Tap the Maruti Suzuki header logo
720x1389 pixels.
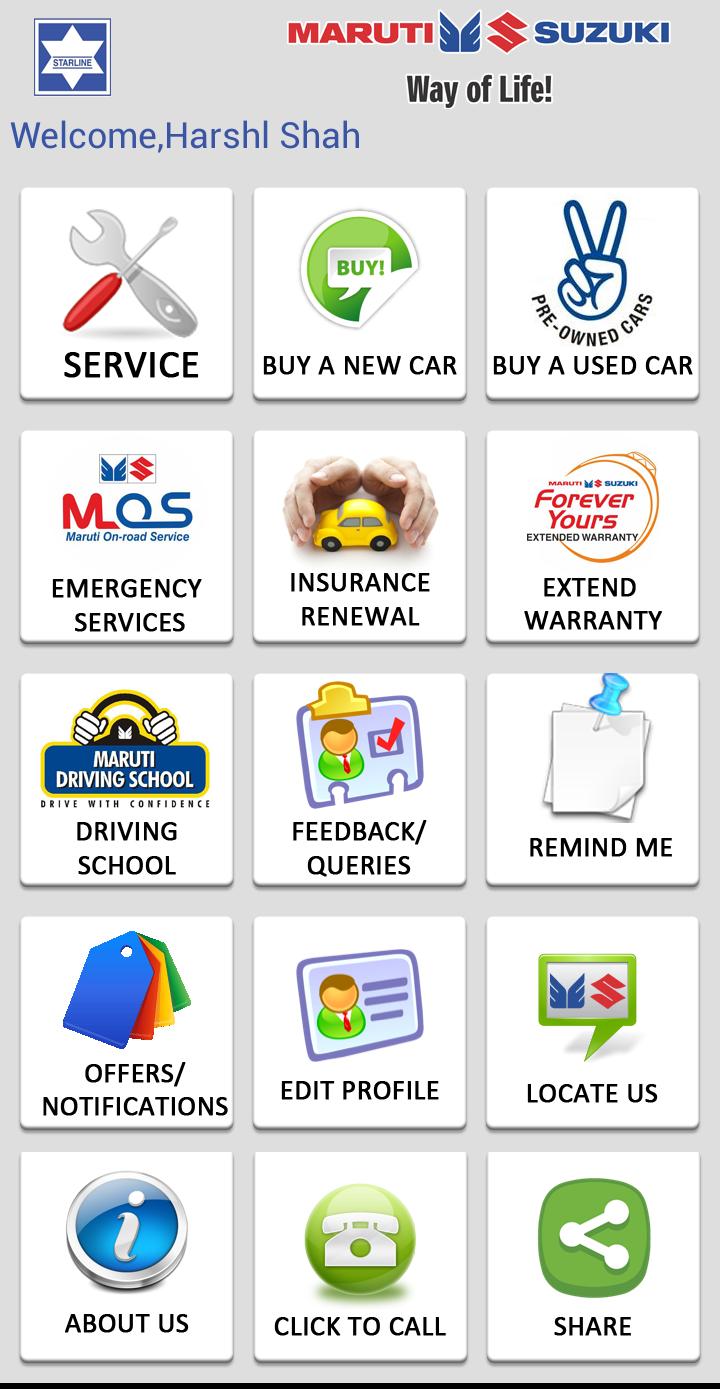[480, 32]
